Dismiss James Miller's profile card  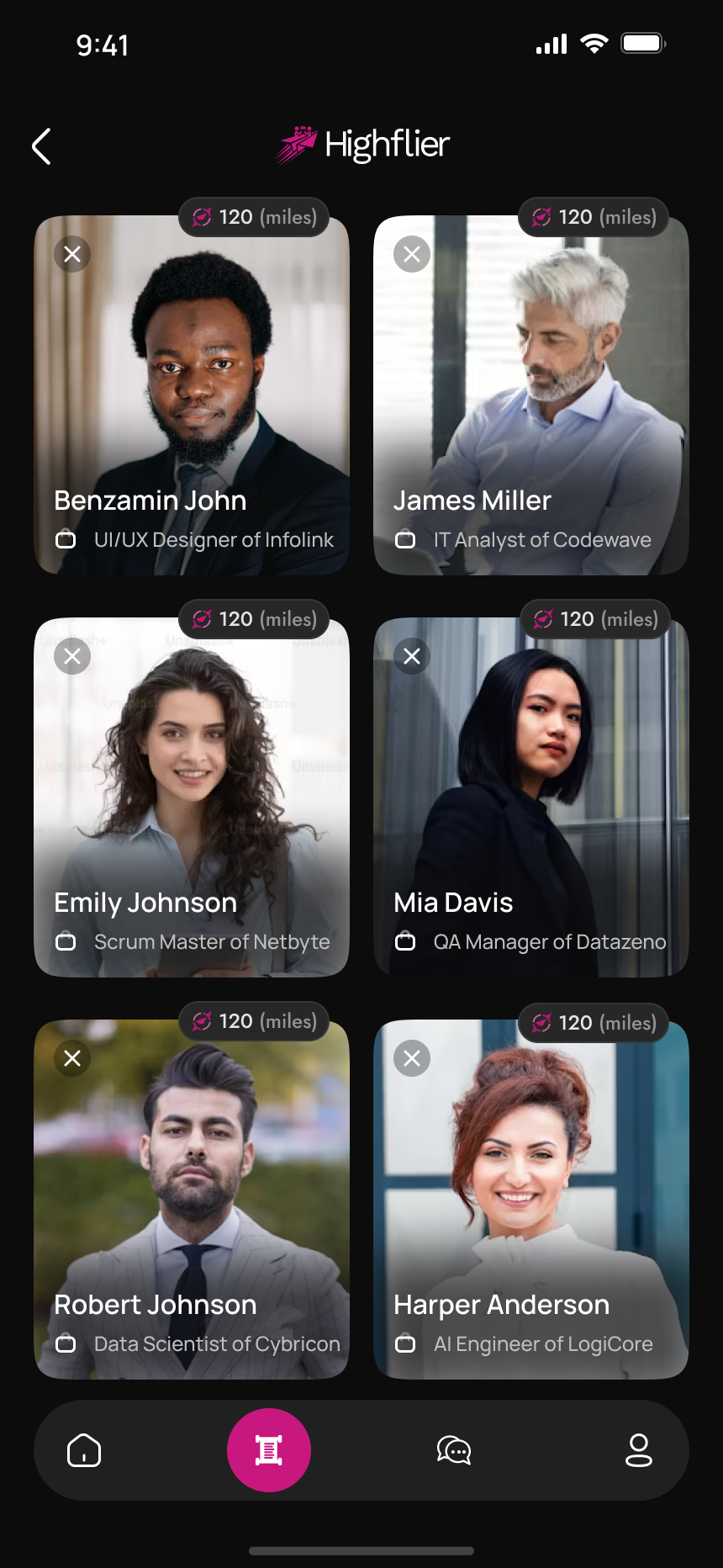coord(412,254)
